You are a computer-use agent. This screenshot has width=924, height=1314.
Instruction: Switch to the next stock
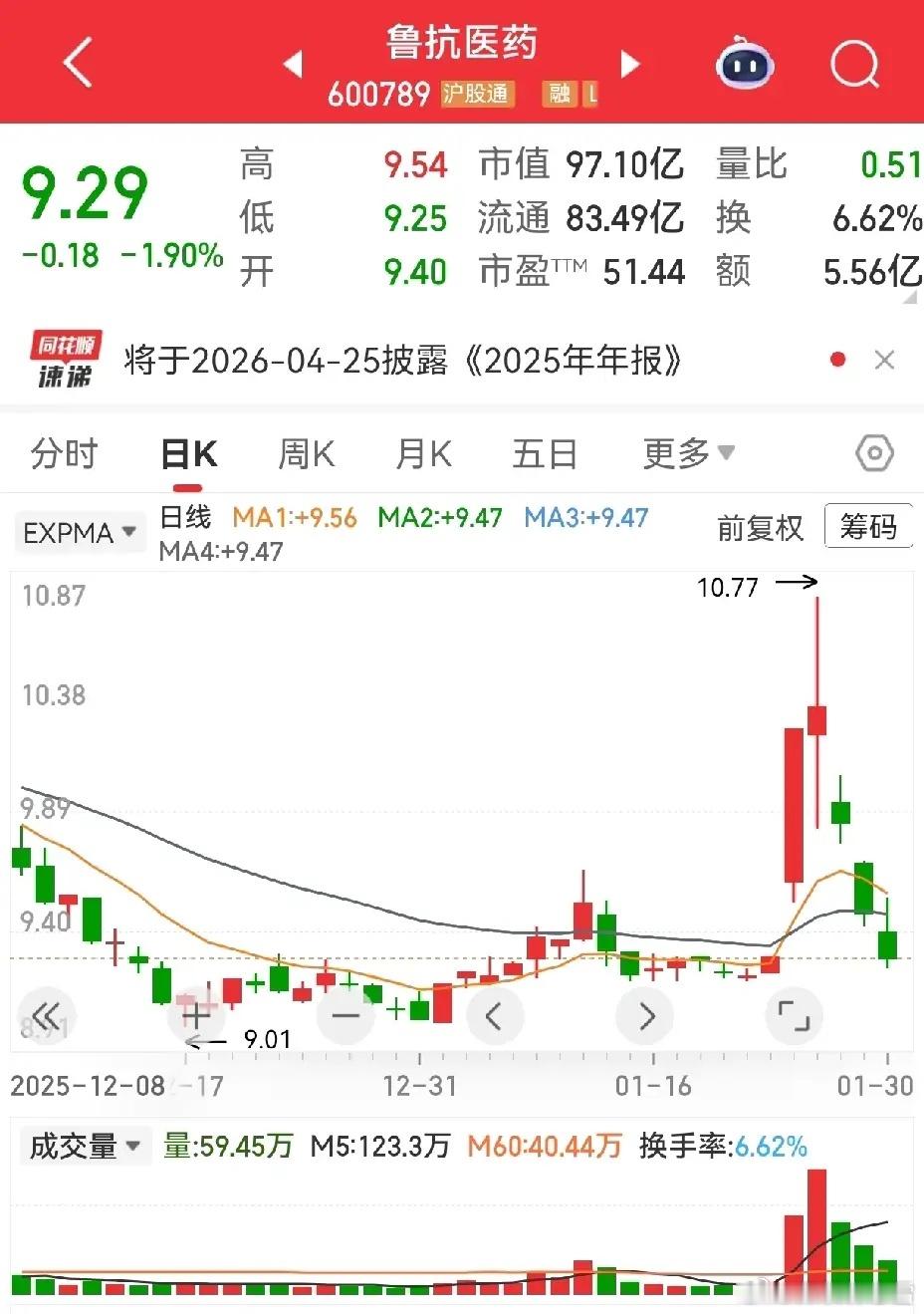(629, 65)
